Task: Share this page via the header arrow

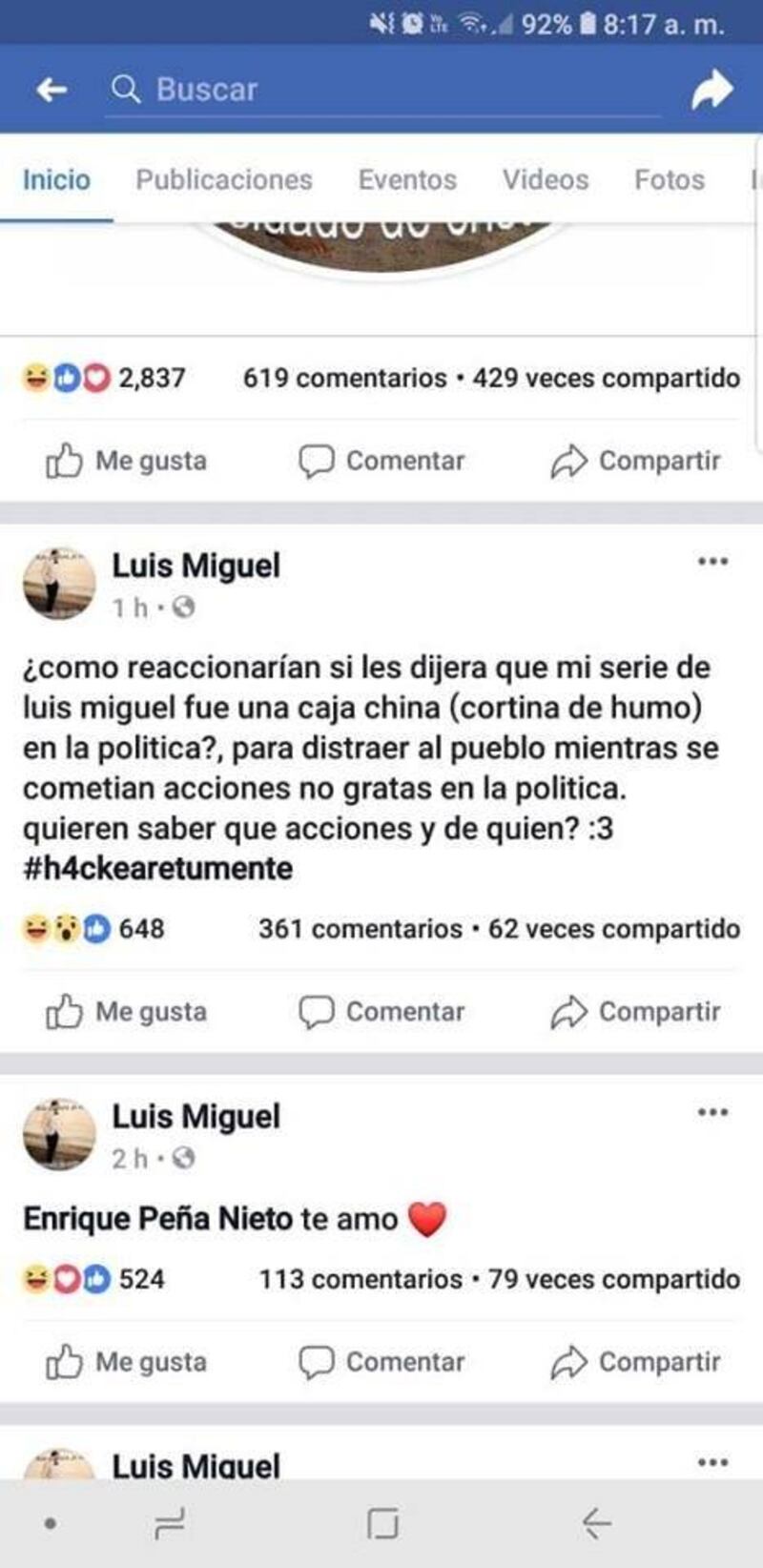Action: pyautogui.click(x=711, y=90)
